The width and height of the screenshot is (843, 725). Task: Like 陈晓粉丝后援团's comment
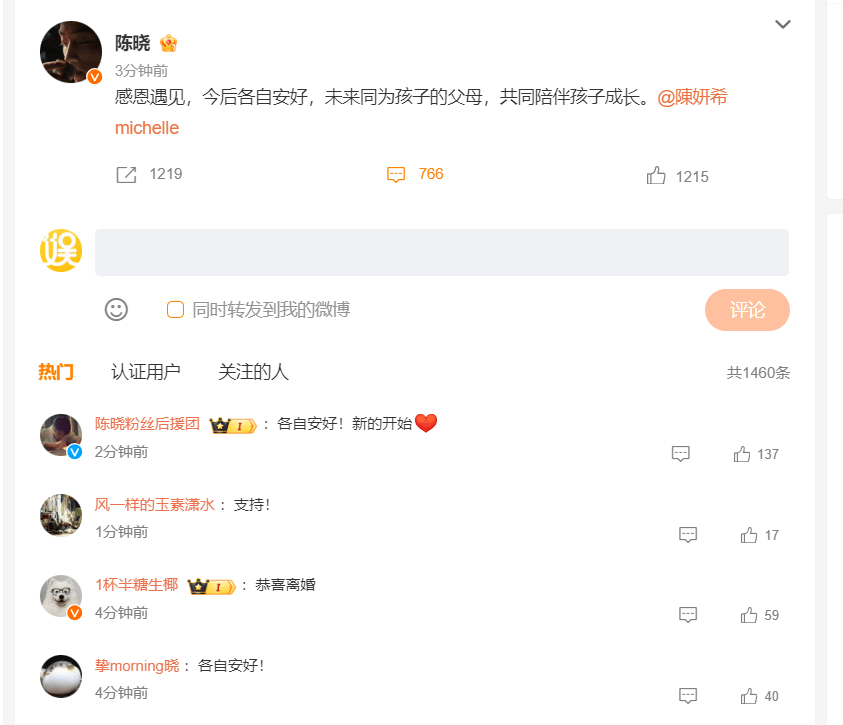pos(742,454)
